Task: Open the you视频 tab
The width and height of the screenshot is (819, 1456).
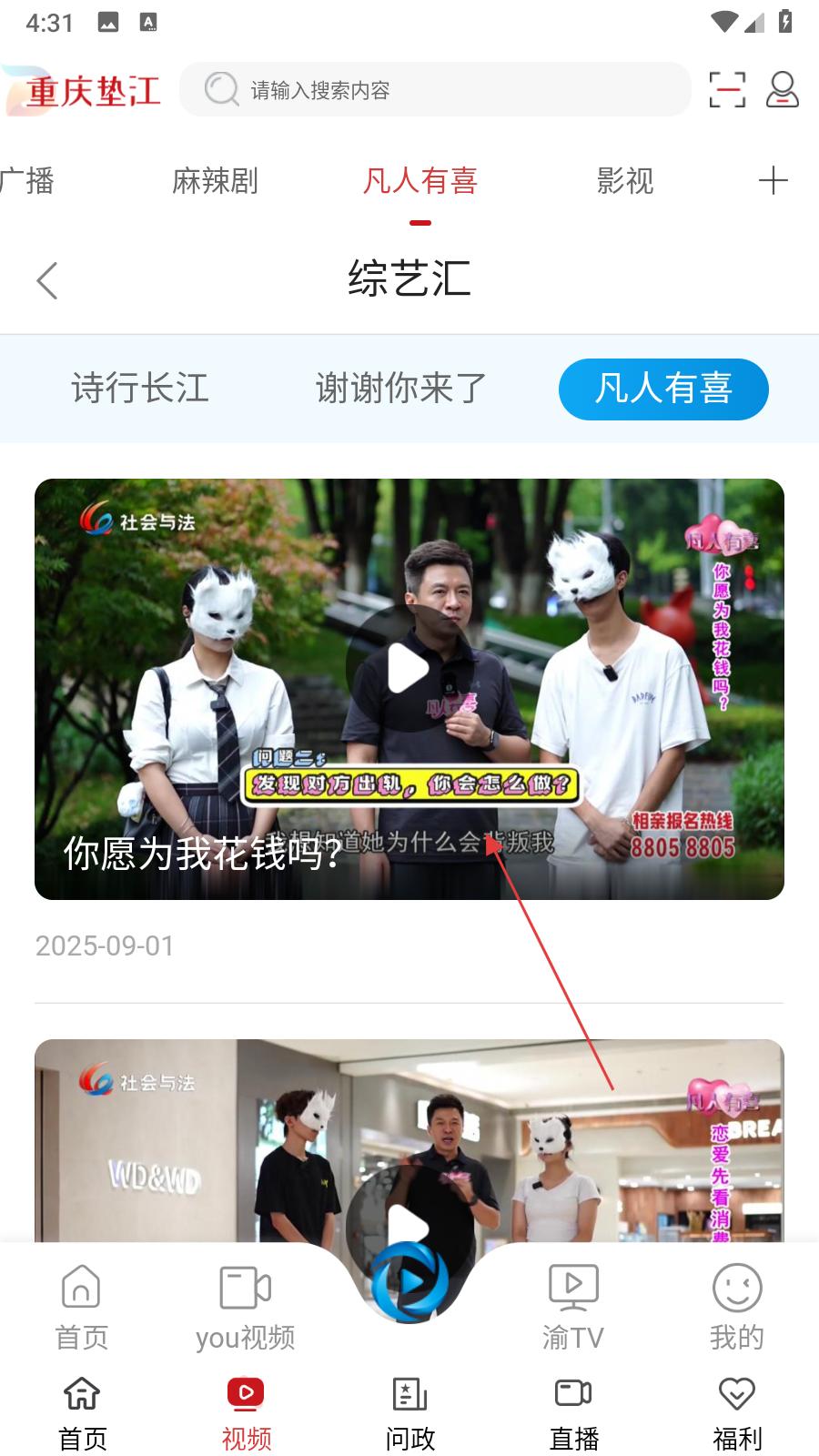Action: coord(245,1306)
